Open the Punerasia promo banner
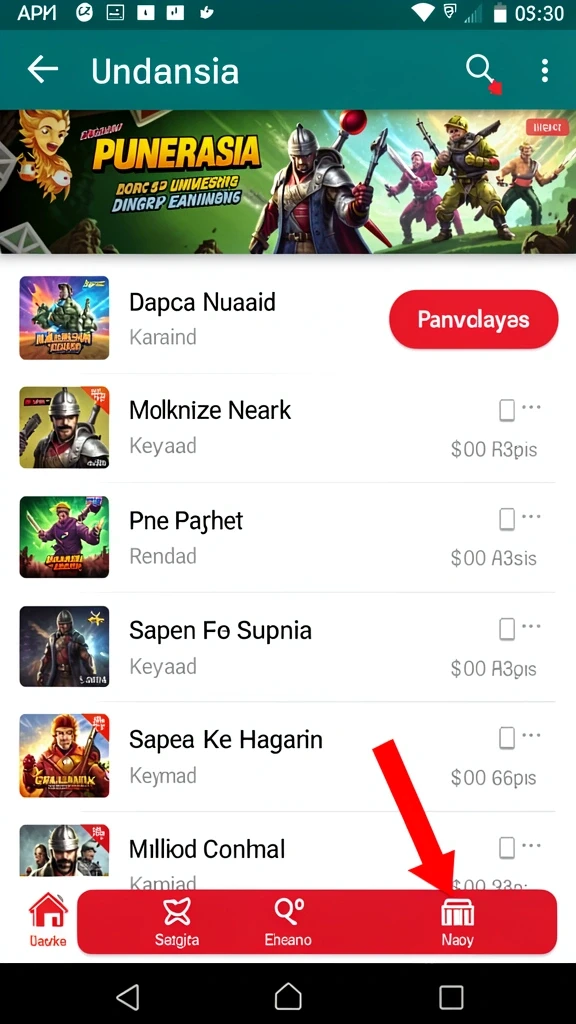The width and height of the screenshot is (576, 1024). click(x=288, y=182)
